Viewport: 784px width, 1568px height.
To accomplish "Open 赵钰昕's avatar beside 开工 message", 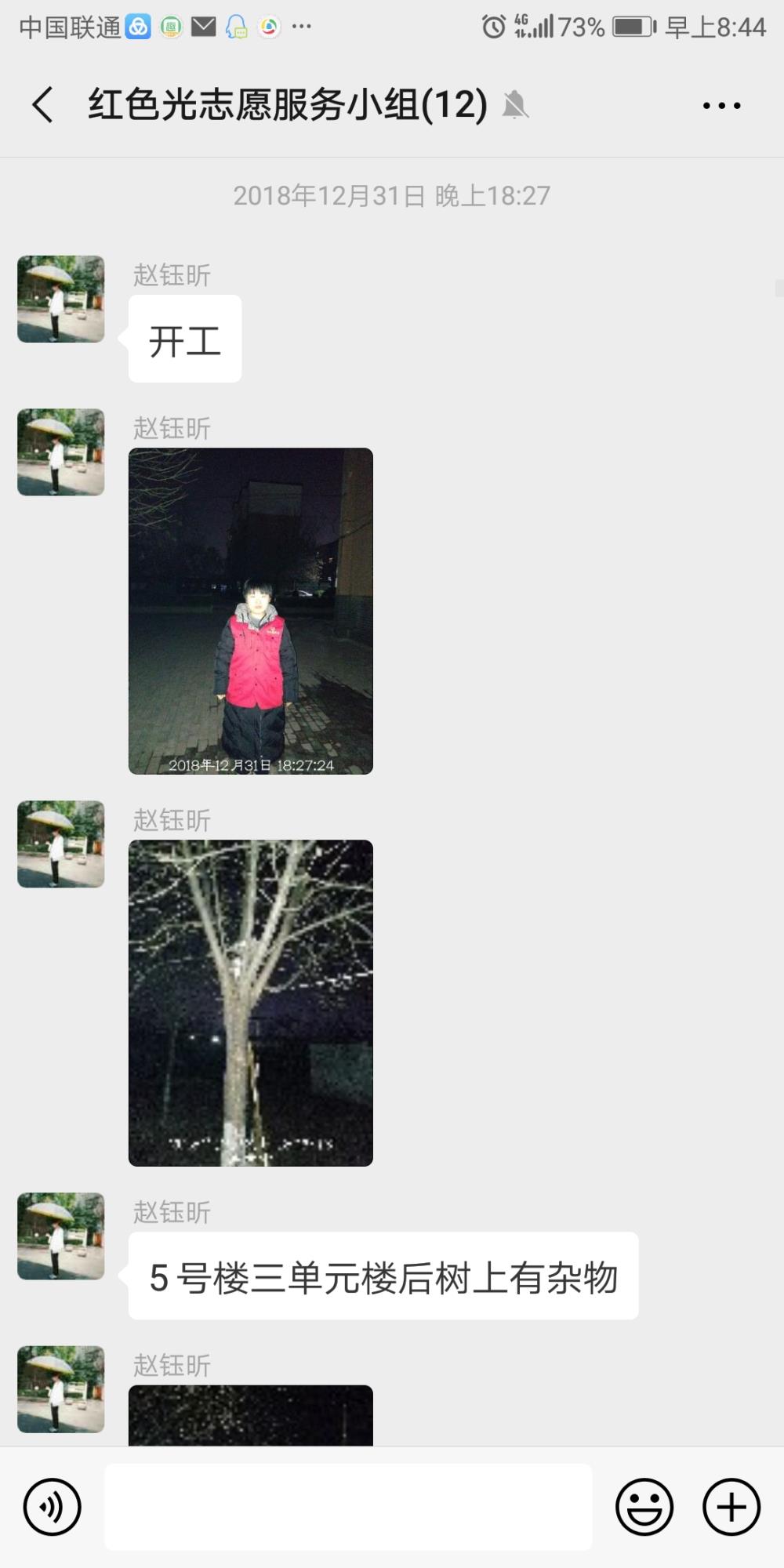I will coord(61,299).
